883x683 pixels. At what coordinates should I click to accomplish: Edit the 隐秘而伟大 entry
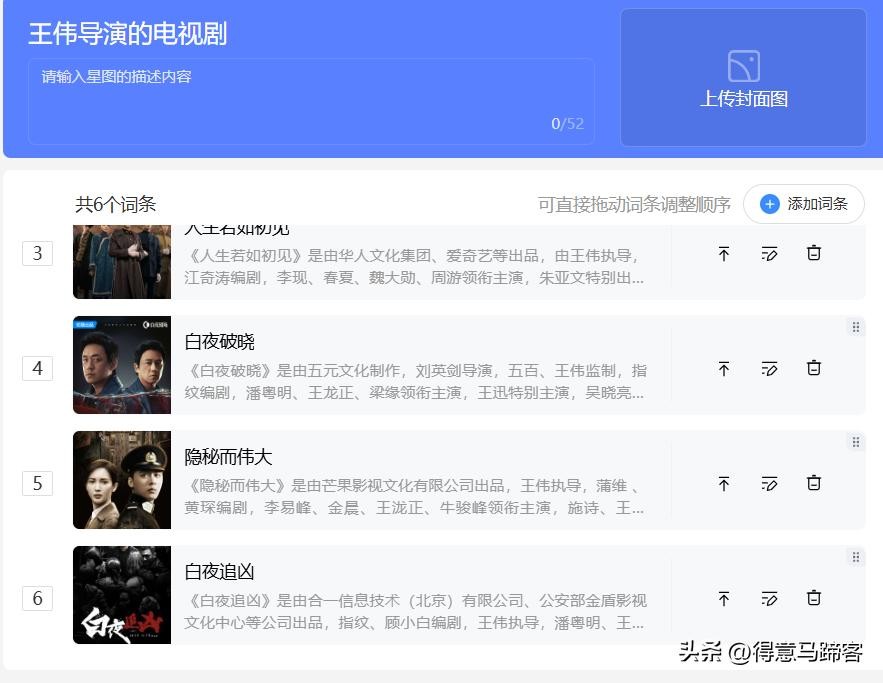pyautogui.click(x=769, y=484)
